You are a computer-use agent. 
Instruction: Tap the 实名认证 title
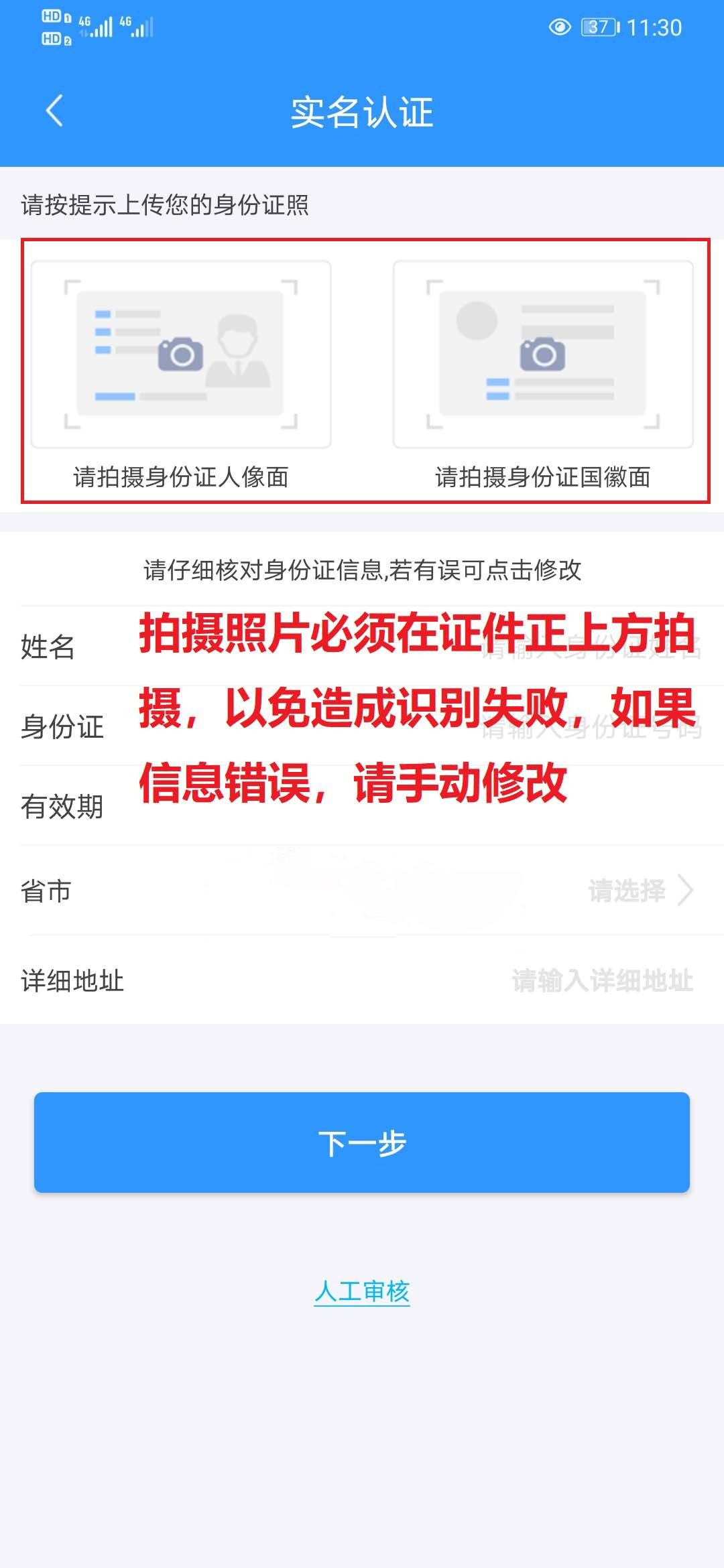(x=362, y=112)
